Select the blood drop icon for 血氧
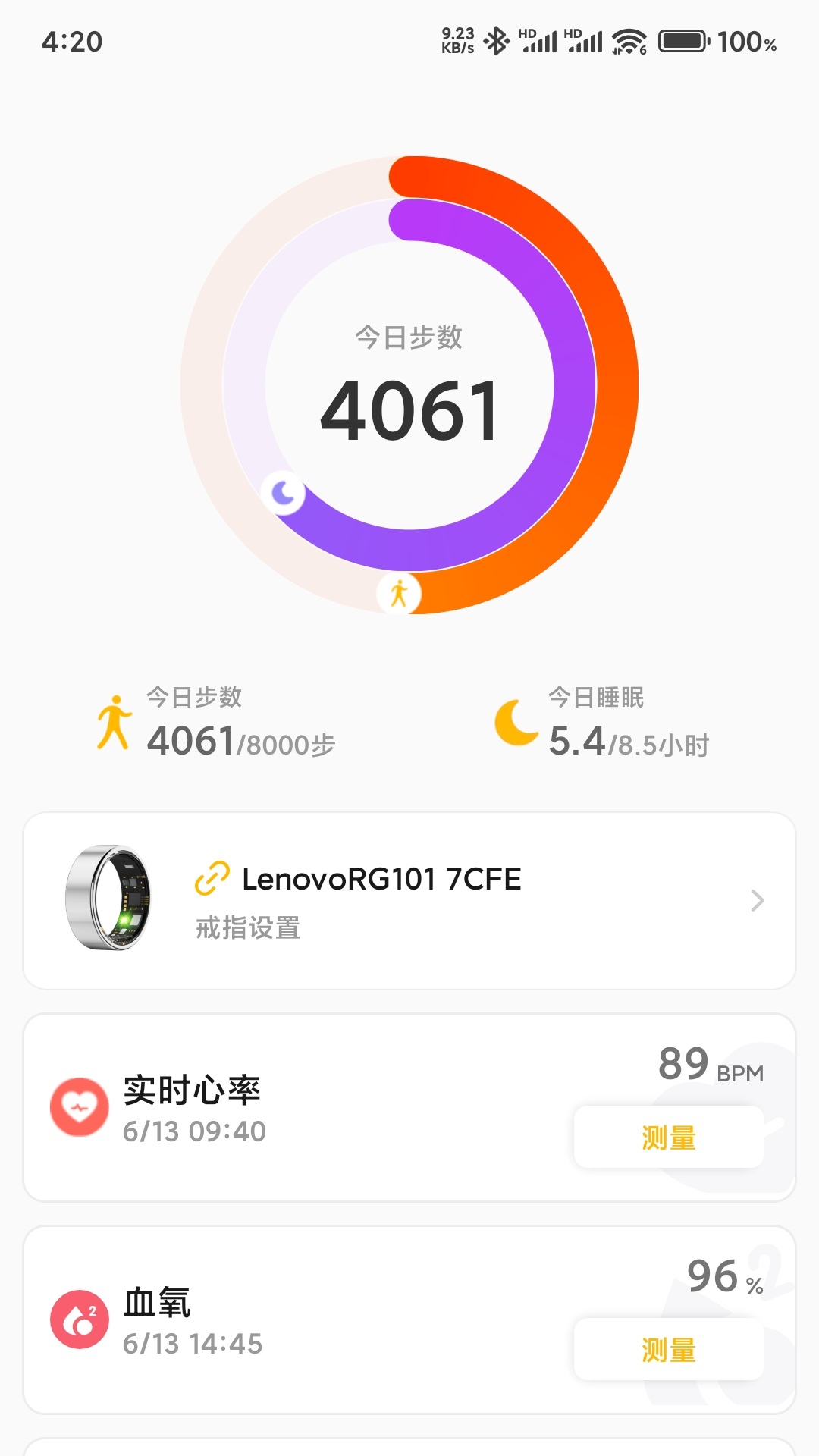Screen dimensions: 819x1456 (78, 1319)
